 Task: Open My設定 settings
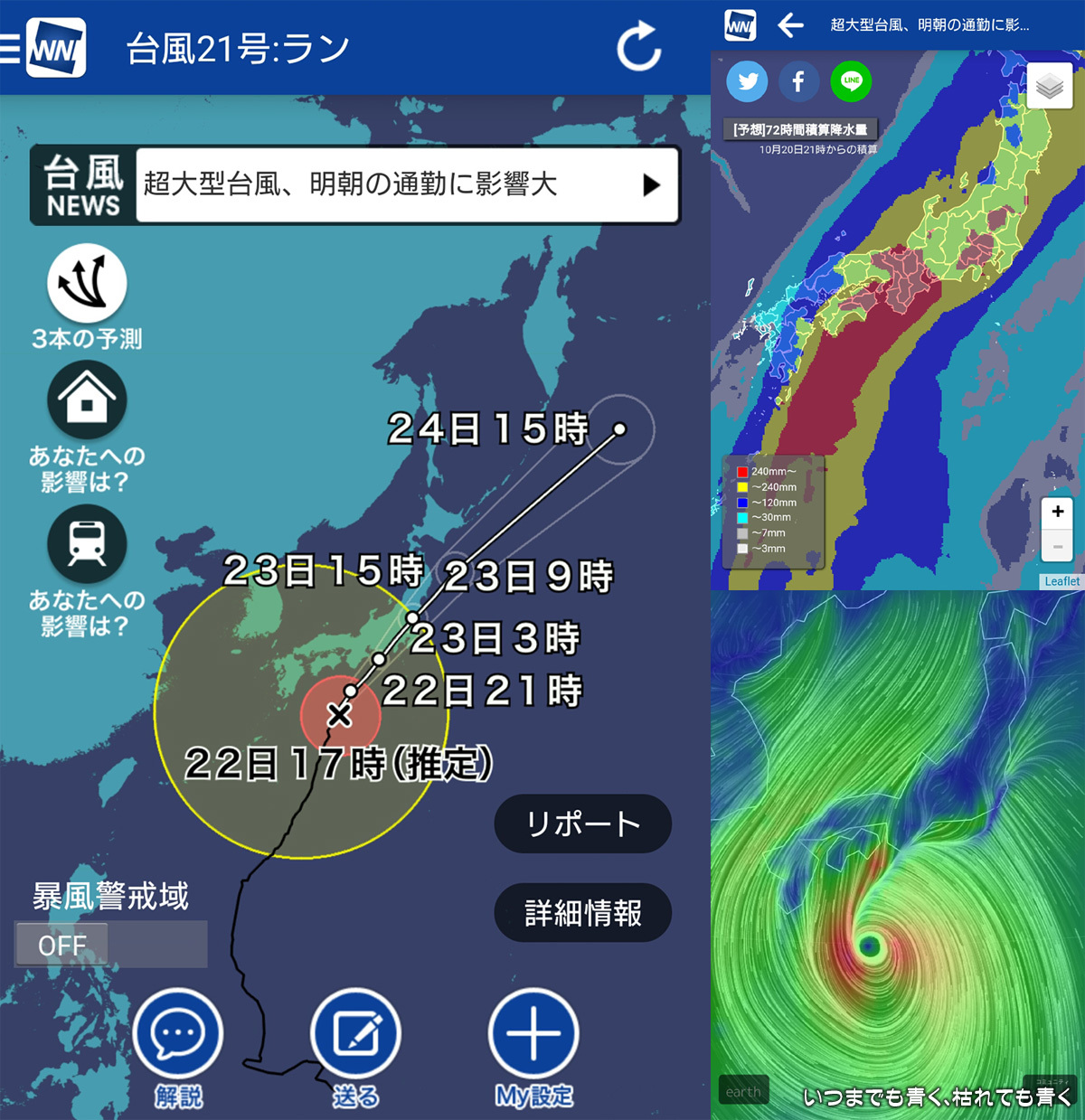coord(533,1035)
